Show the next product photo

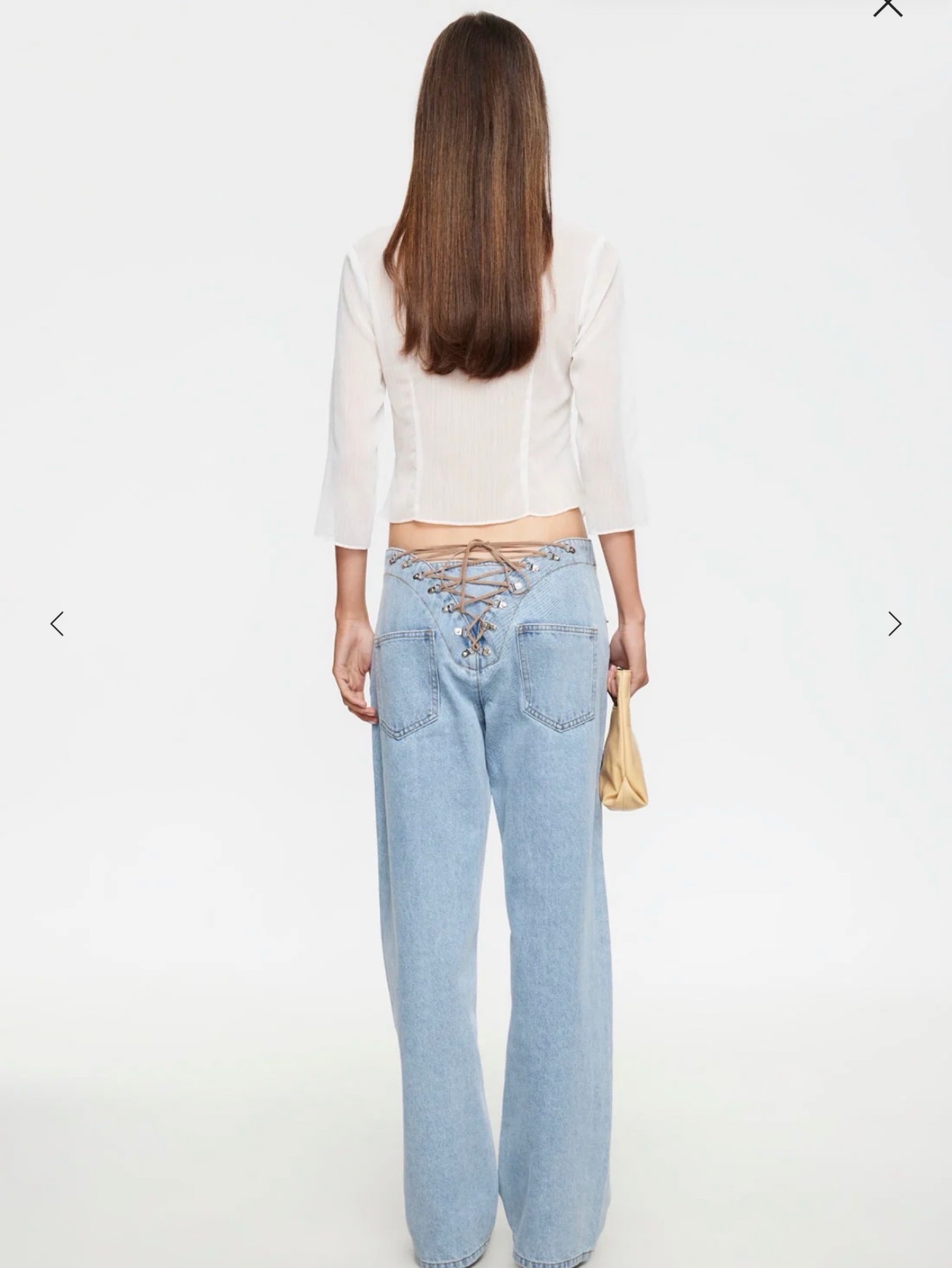tap(895, 624)
